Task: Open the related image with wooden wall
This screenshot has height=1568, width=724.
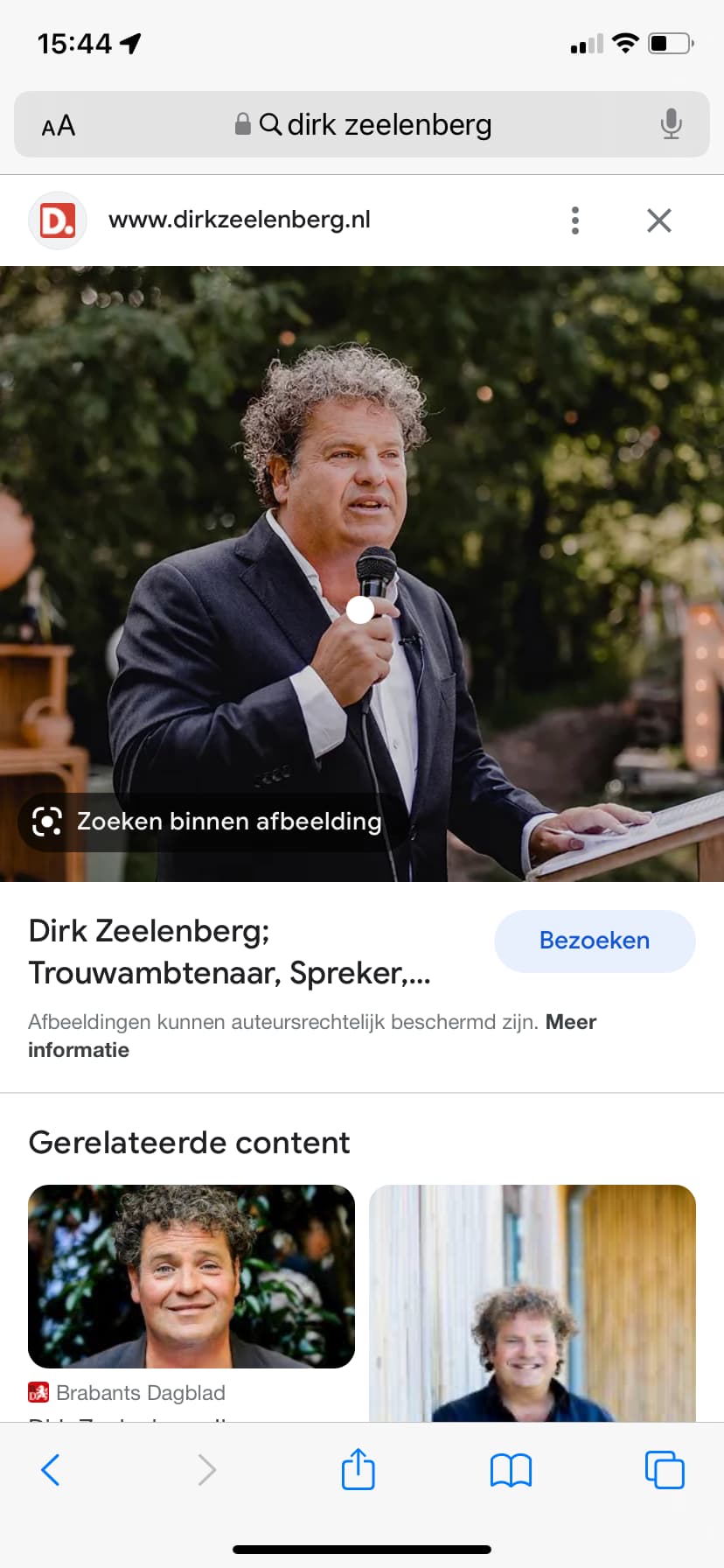Action: pos(533,1303)
